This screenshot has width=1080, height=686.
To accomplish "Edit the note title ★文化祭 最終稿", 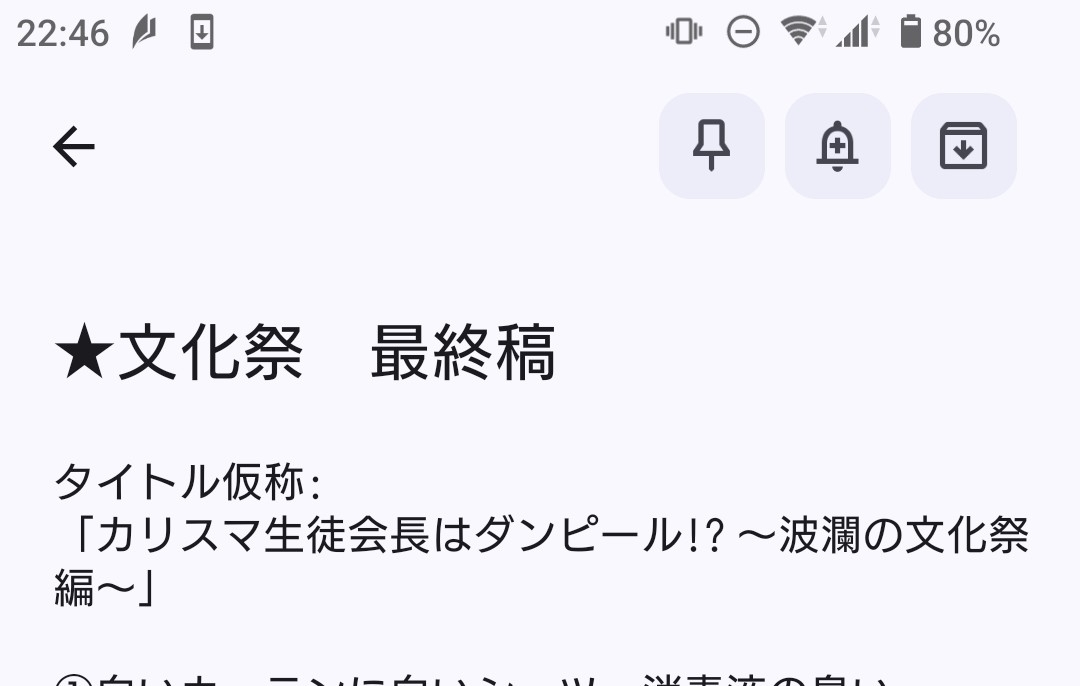I will tap(305, 354).
